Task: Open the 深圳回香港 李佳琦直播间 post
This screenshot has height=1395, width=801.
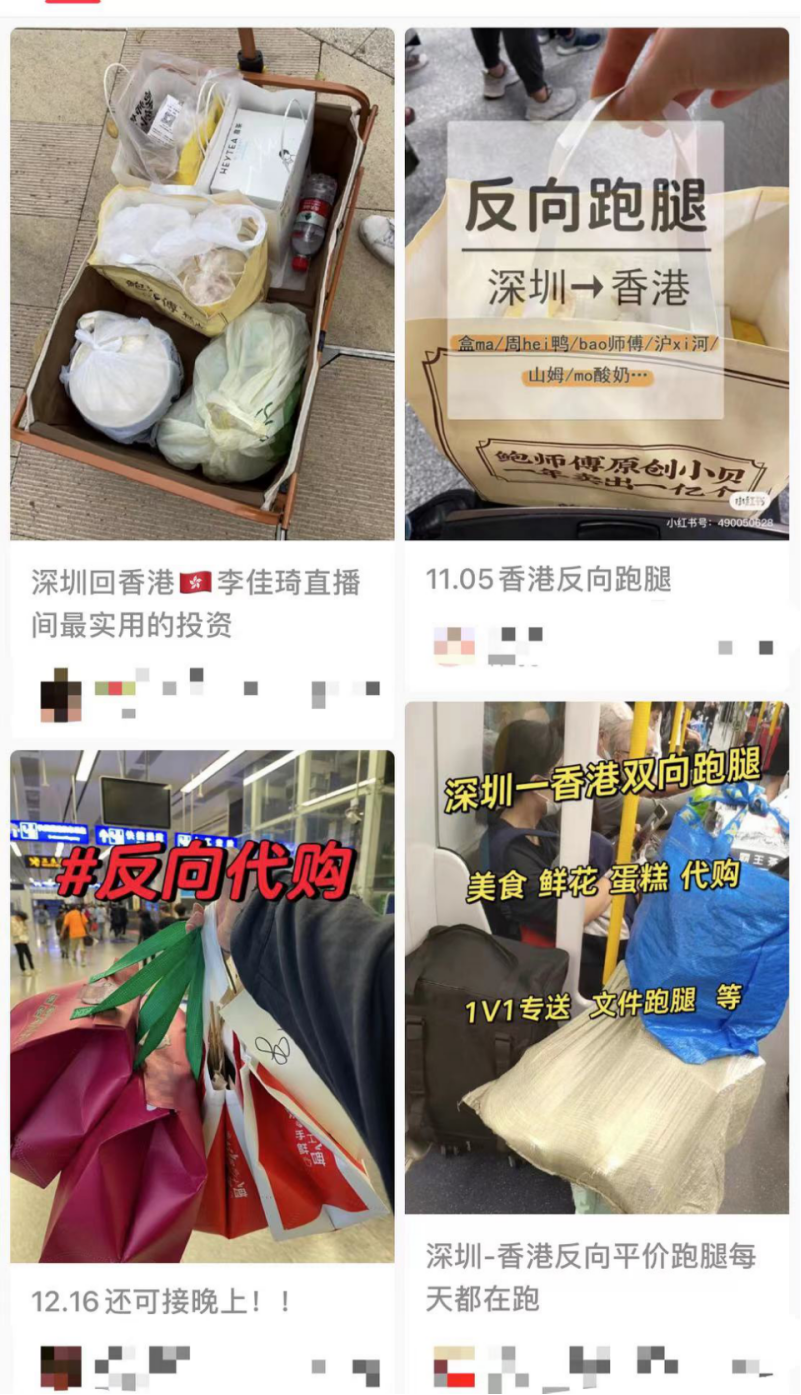Action: pyautogui.click(x=202, y=285)
